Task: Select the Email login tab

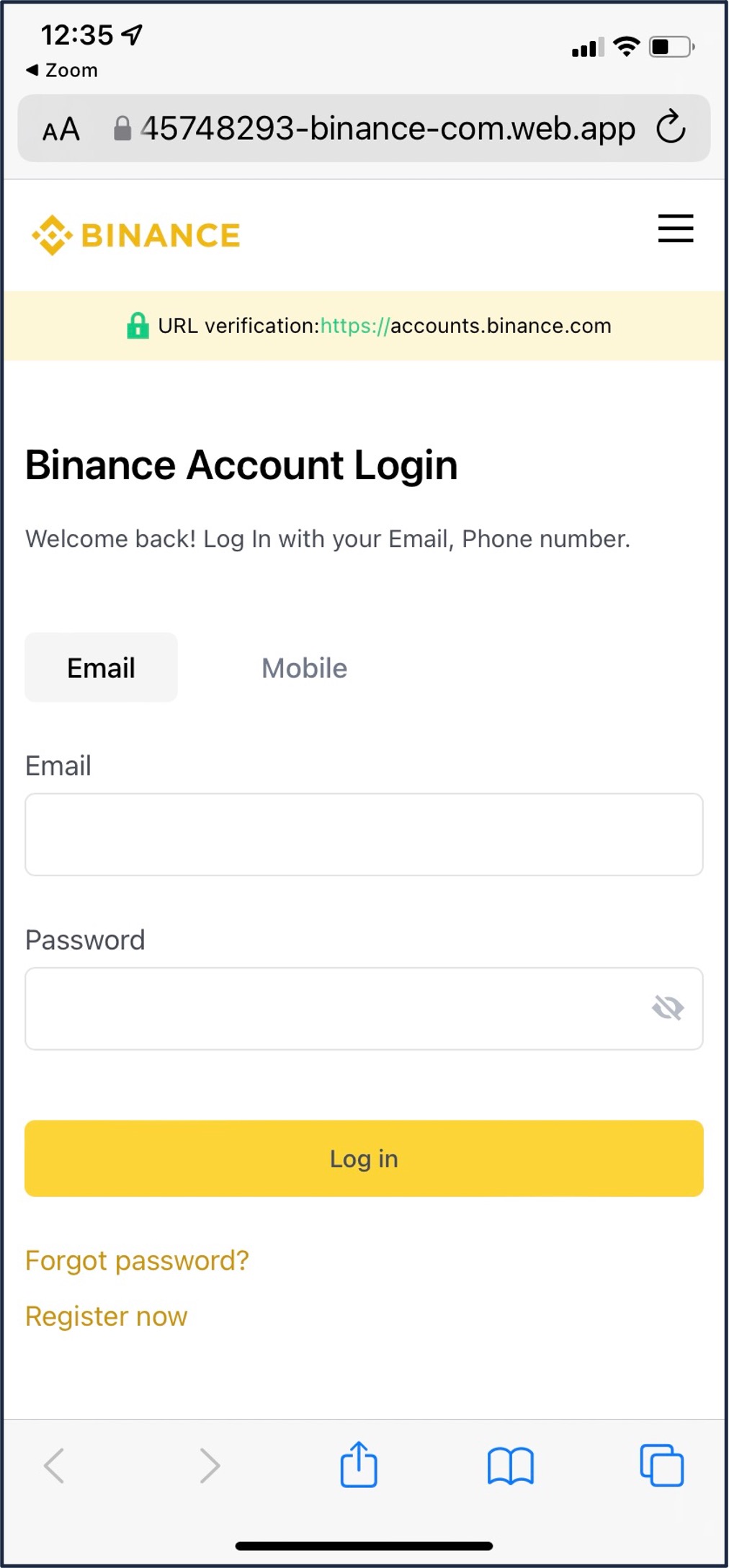Action: 101,668
